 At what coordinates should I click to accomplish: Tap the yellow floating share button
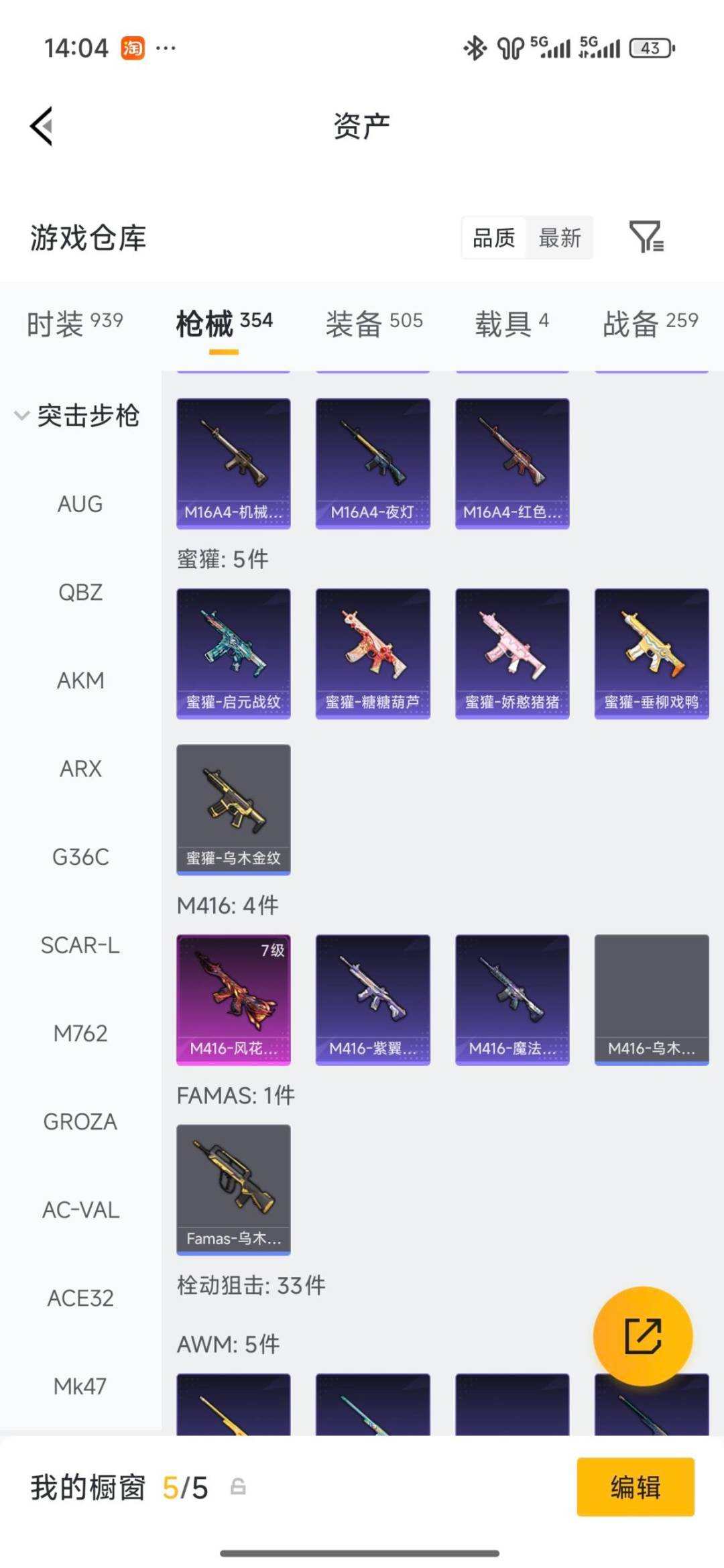click(642, 1336)
